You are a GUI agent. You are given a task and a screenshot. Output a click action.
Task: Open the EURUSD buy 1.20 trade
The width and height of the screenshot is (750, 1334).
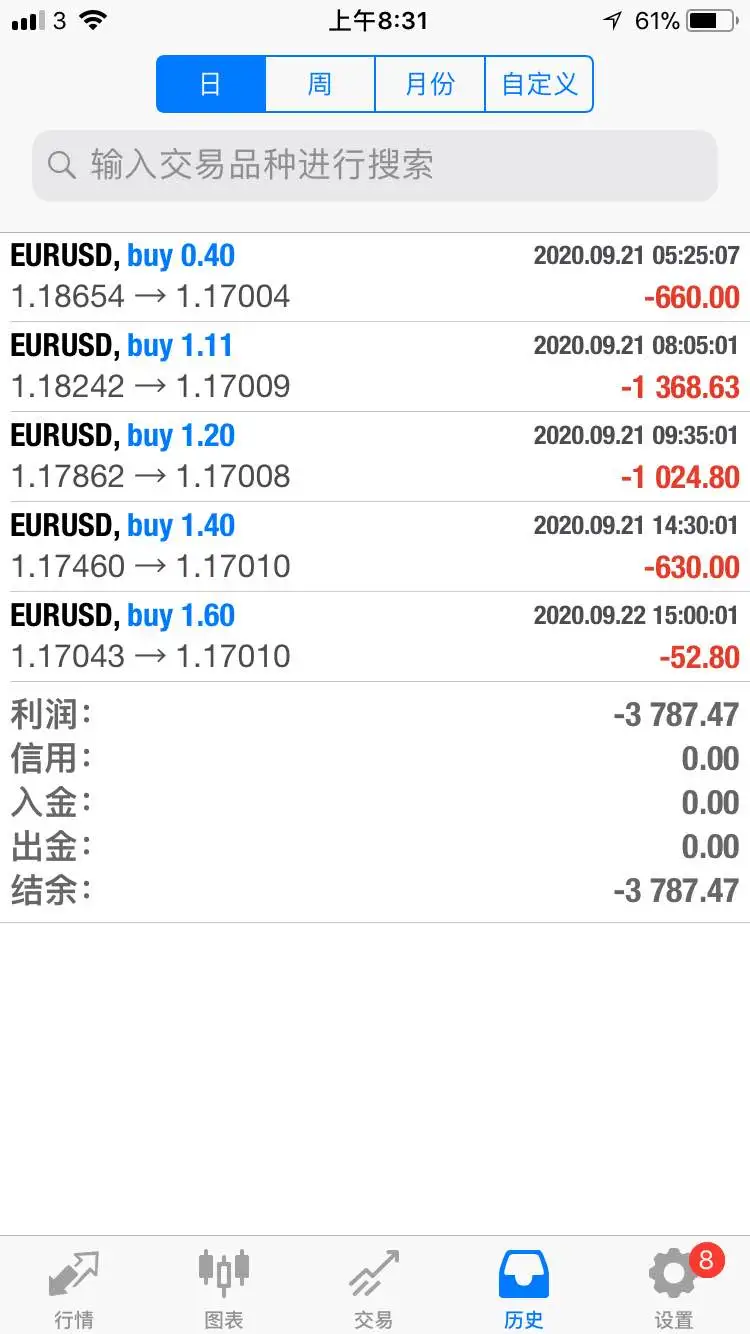(375, 457)
